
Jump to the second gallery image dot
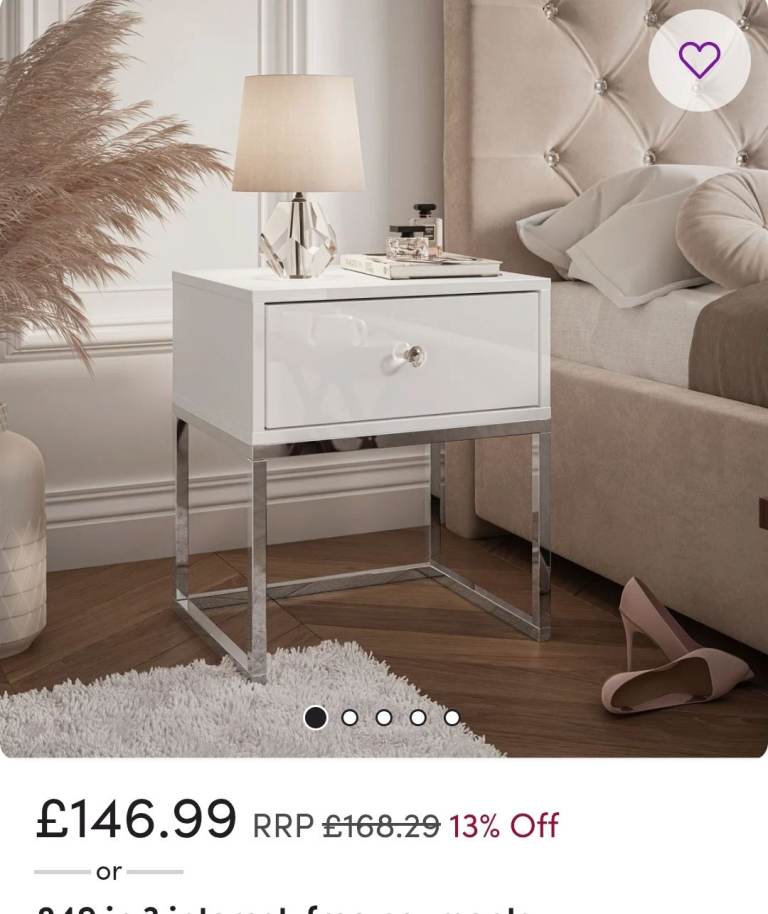[350, 718]
